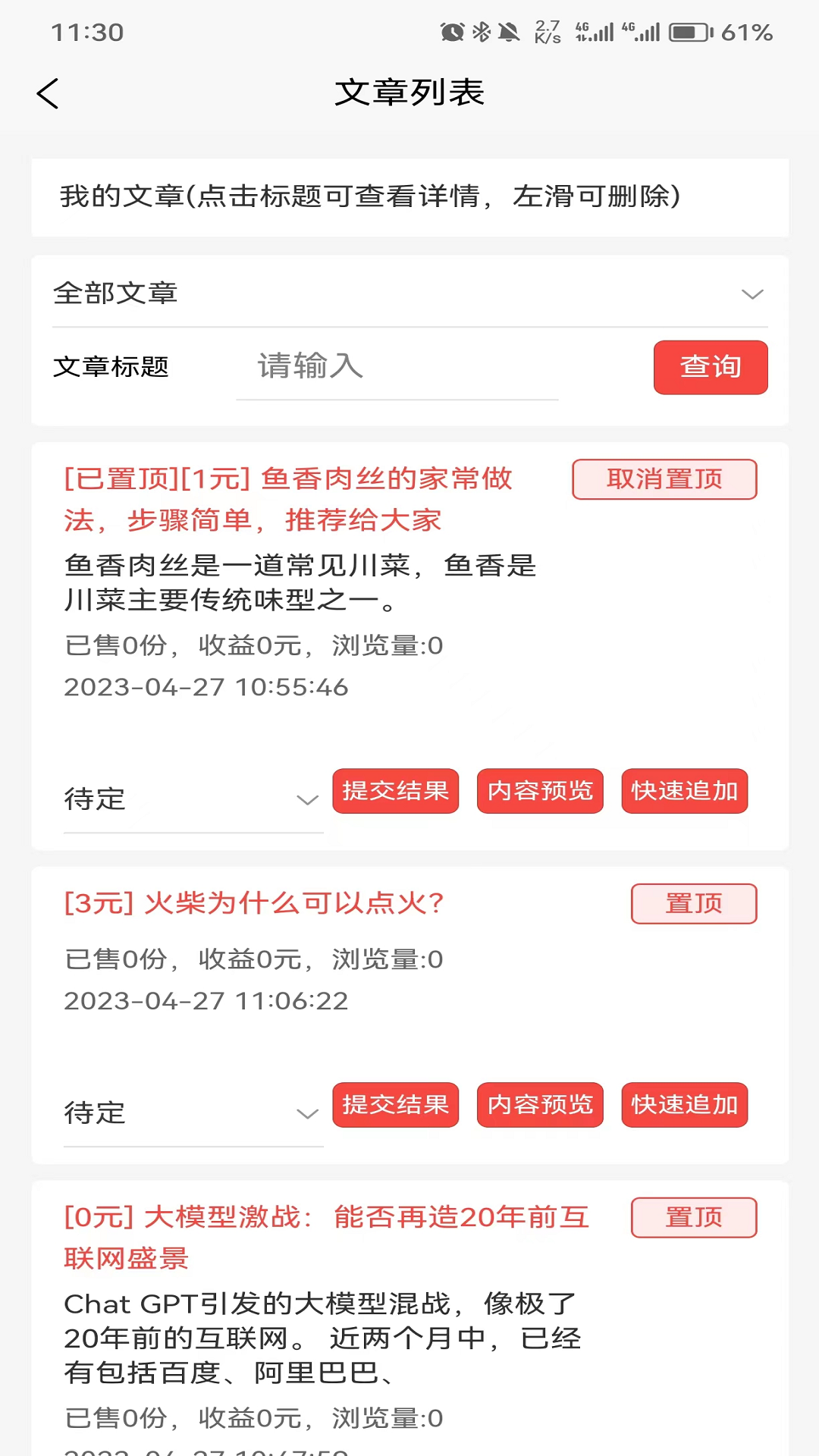Click 内容预览 for the 火柴 article
The width and height of the screenshot is (819, 1456).
click(539, 1105)
